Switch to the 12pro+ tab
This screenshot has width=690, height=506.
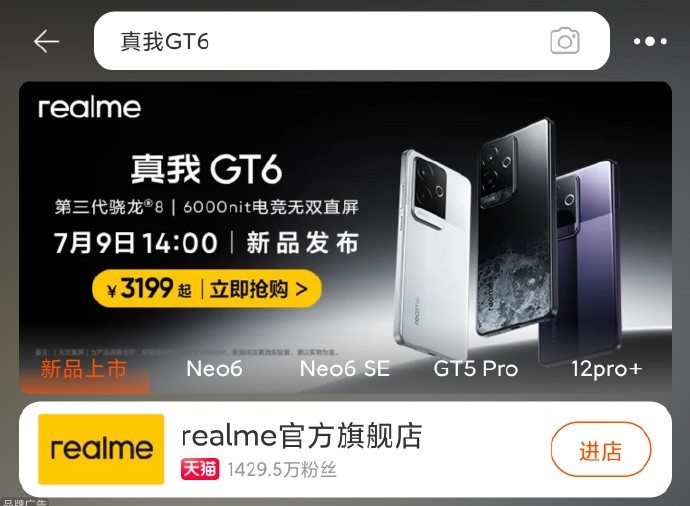click(607, 369)
